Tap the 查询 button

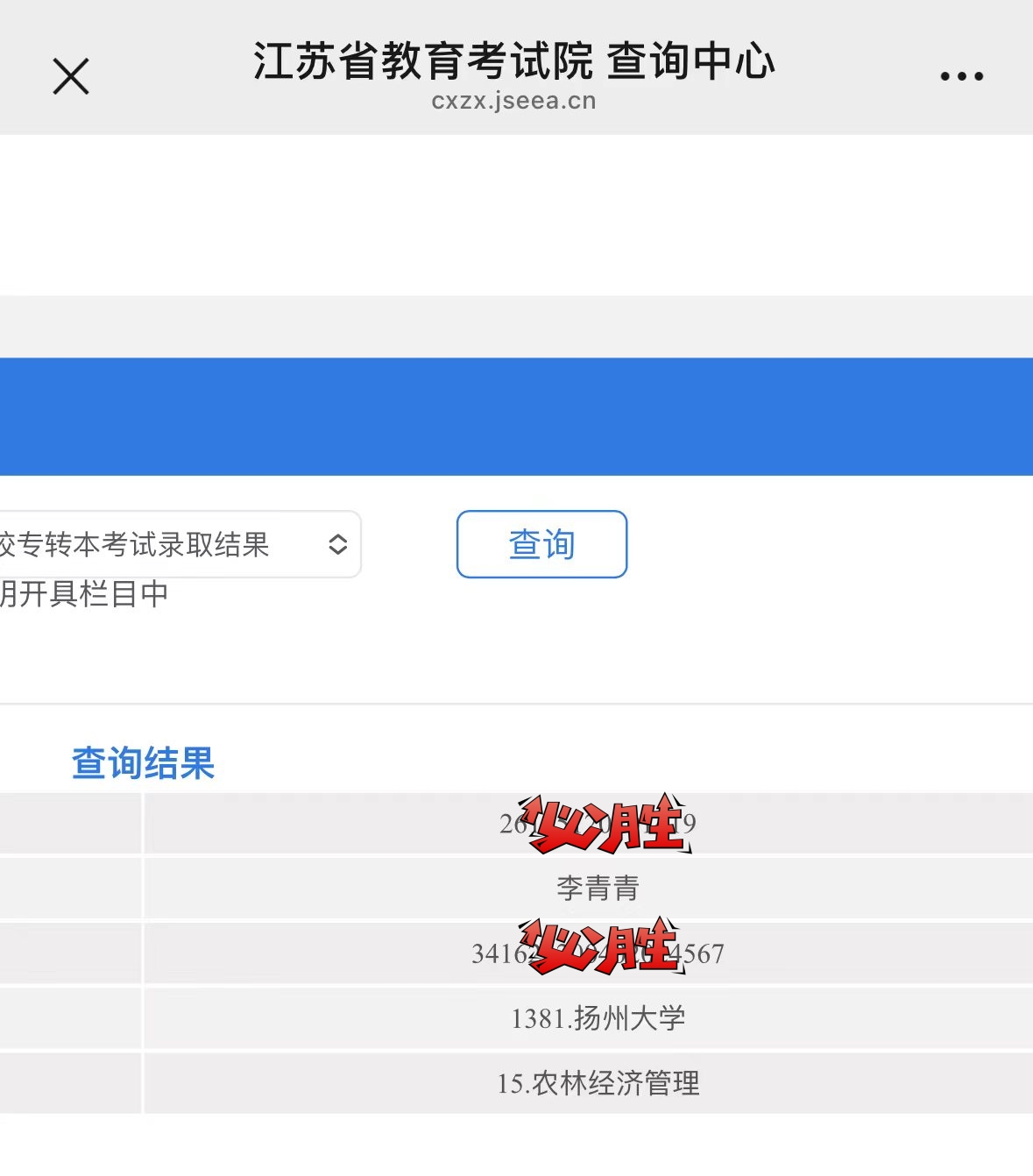click(541, 544)
